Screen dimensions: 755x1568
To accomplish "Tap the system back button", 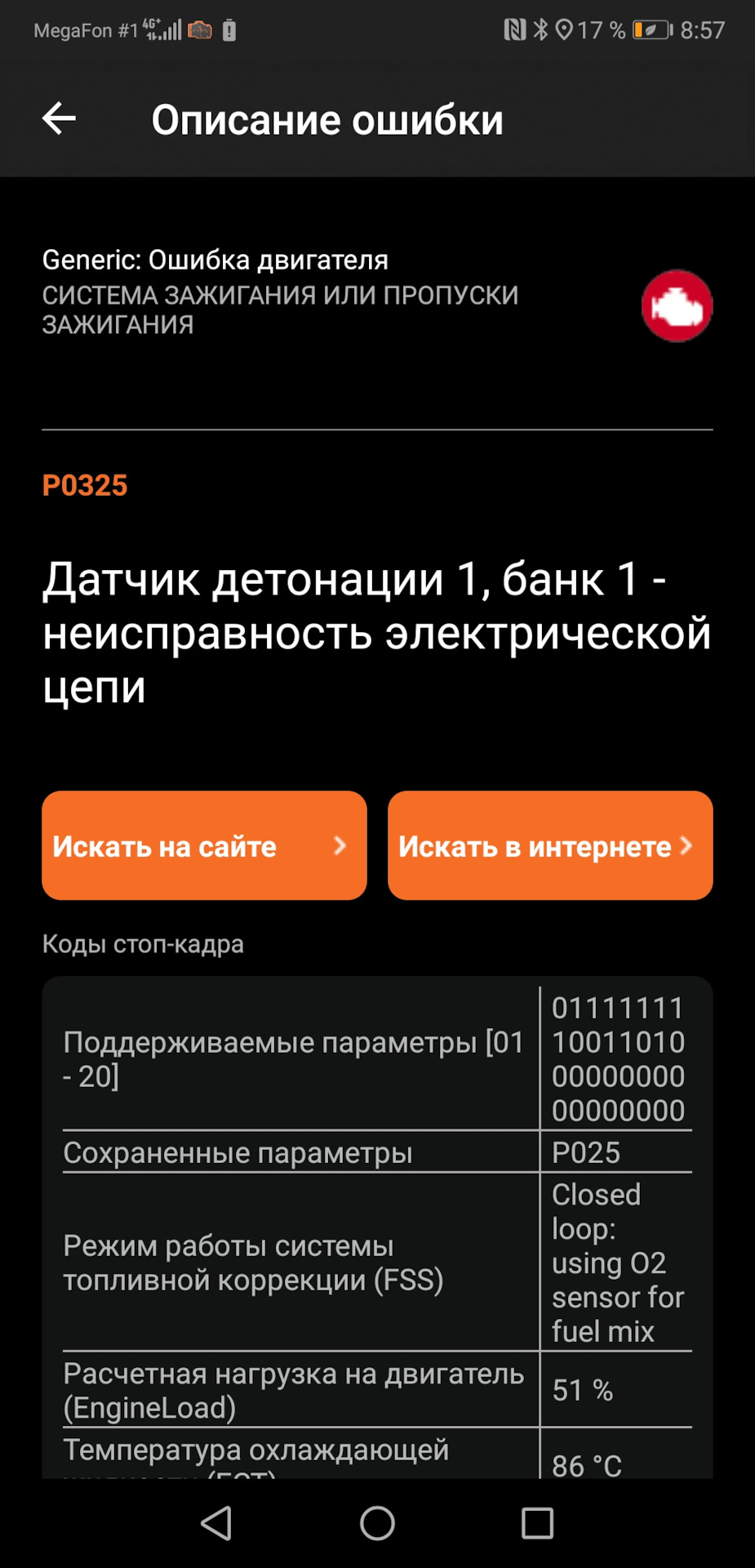I will 216,1523.
